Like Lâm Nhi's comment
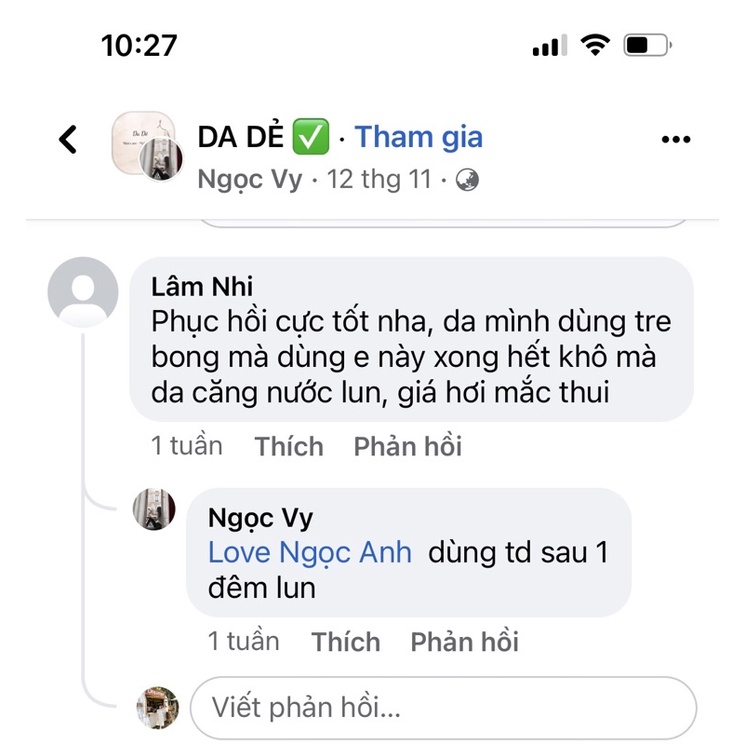This screenshot has height=745, width=745. coord(289,446)
